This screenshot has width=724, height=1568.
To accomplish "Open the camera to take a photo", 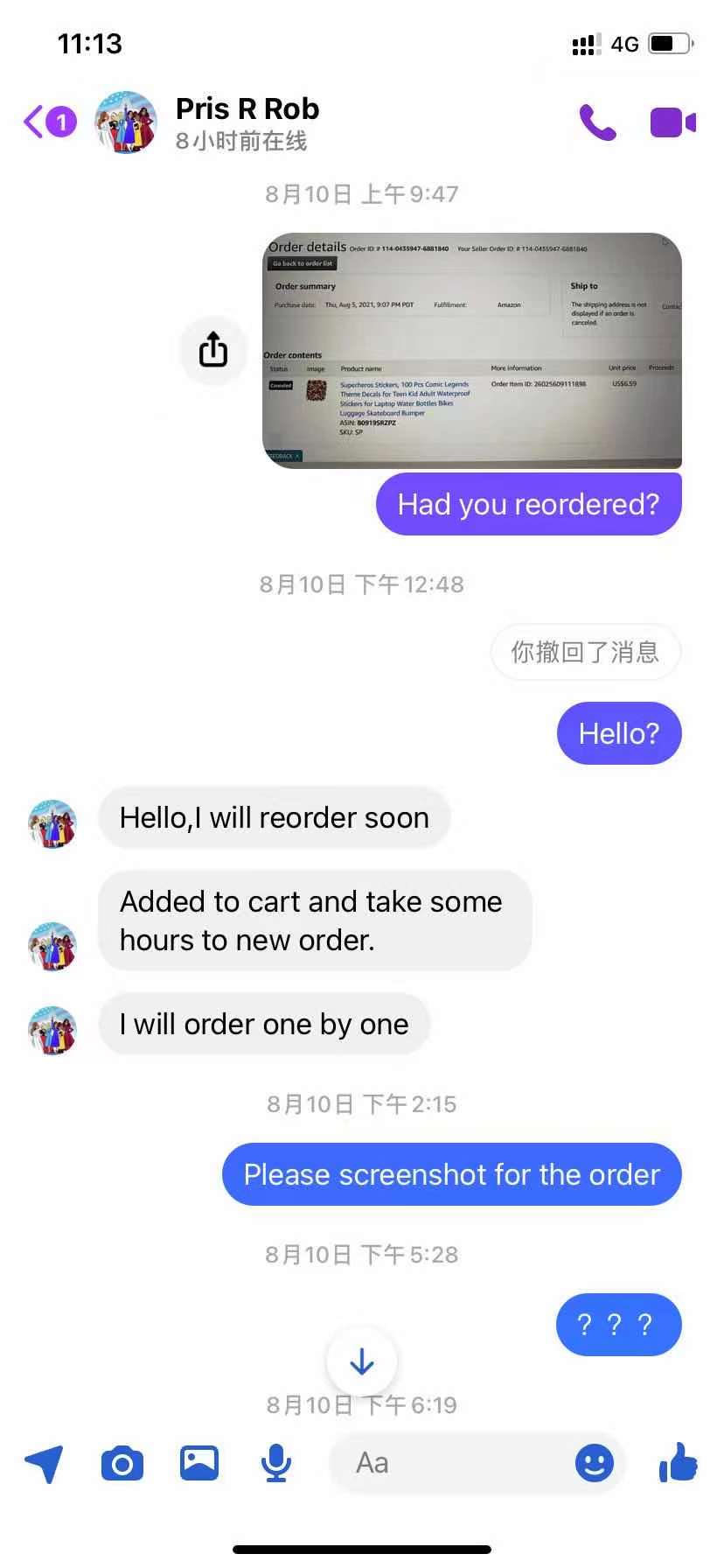I will coord(122,1463).
